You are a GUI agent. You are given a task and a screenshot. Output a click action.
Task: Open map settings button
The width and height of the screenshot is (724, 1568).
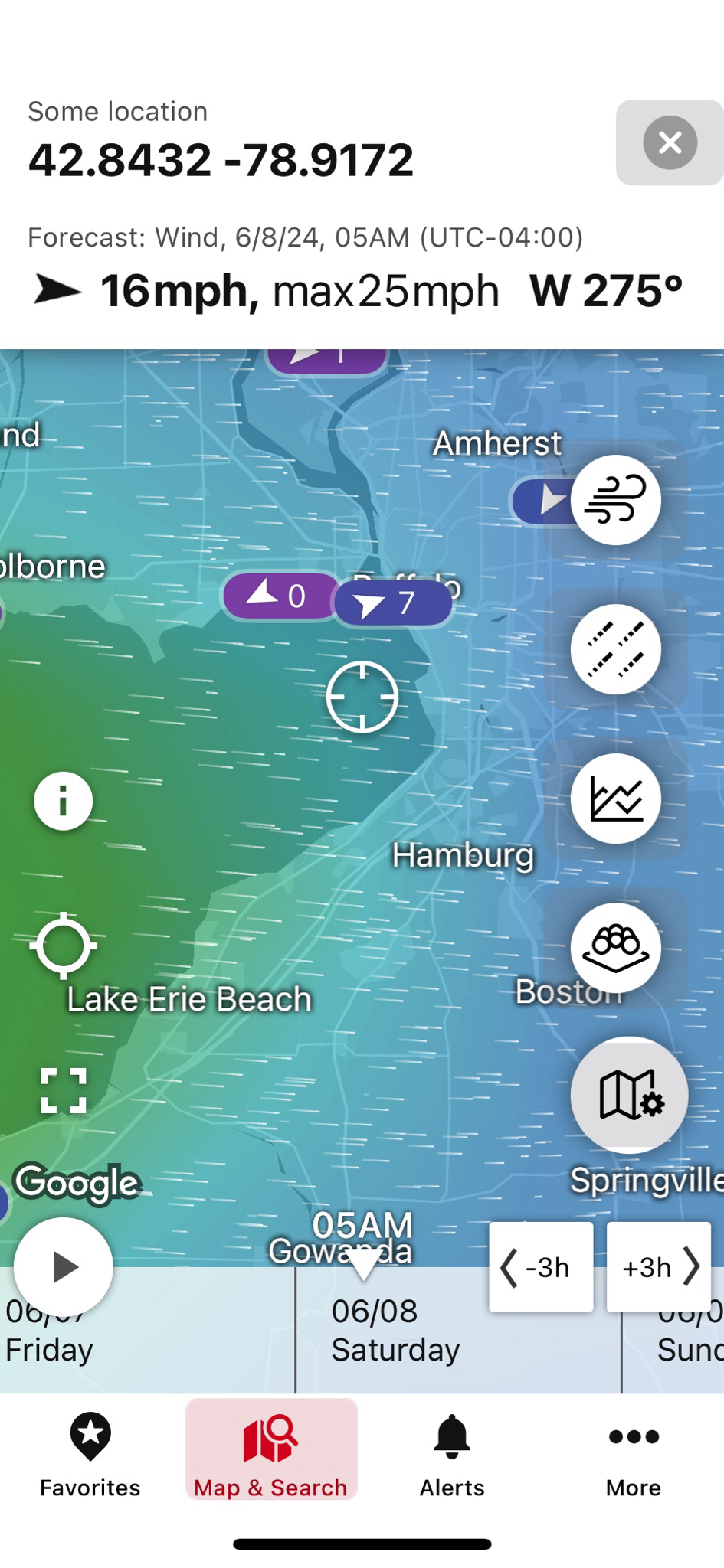(629, 1095)
